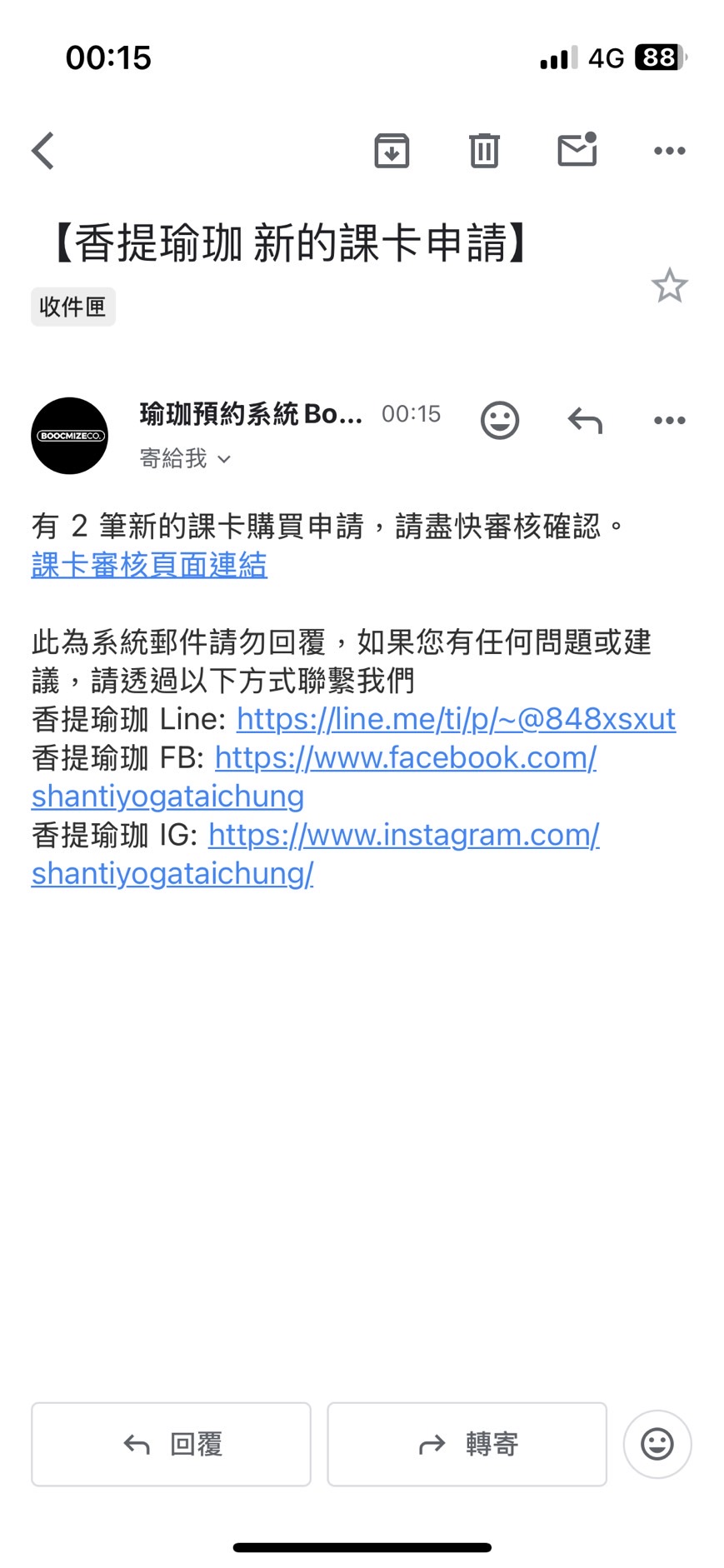The height and width of the screenshot is (1568, 724).
Task: Mark this email as unread
Action: point(577,150)
